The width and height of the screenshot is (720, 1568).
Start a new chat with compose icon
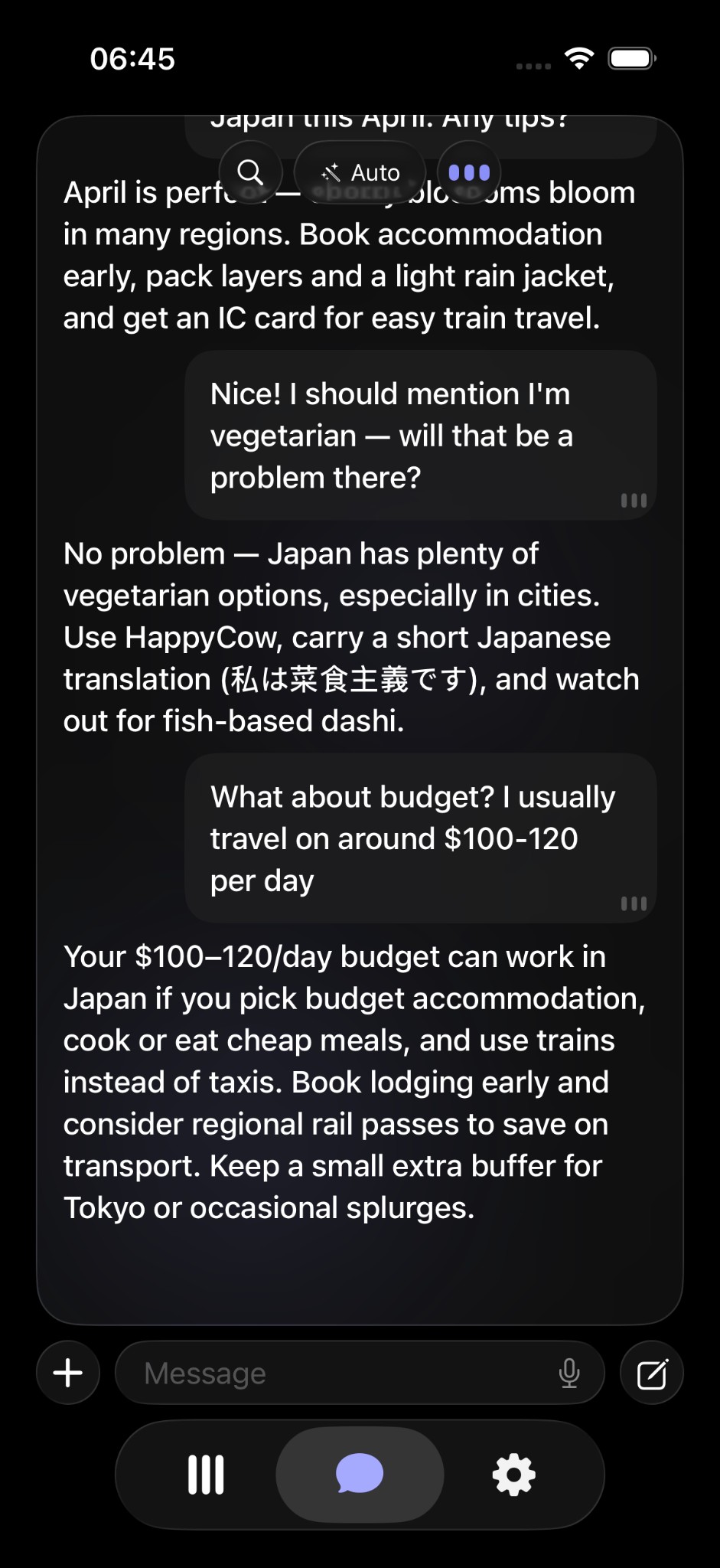click(x=652, y=1373)
